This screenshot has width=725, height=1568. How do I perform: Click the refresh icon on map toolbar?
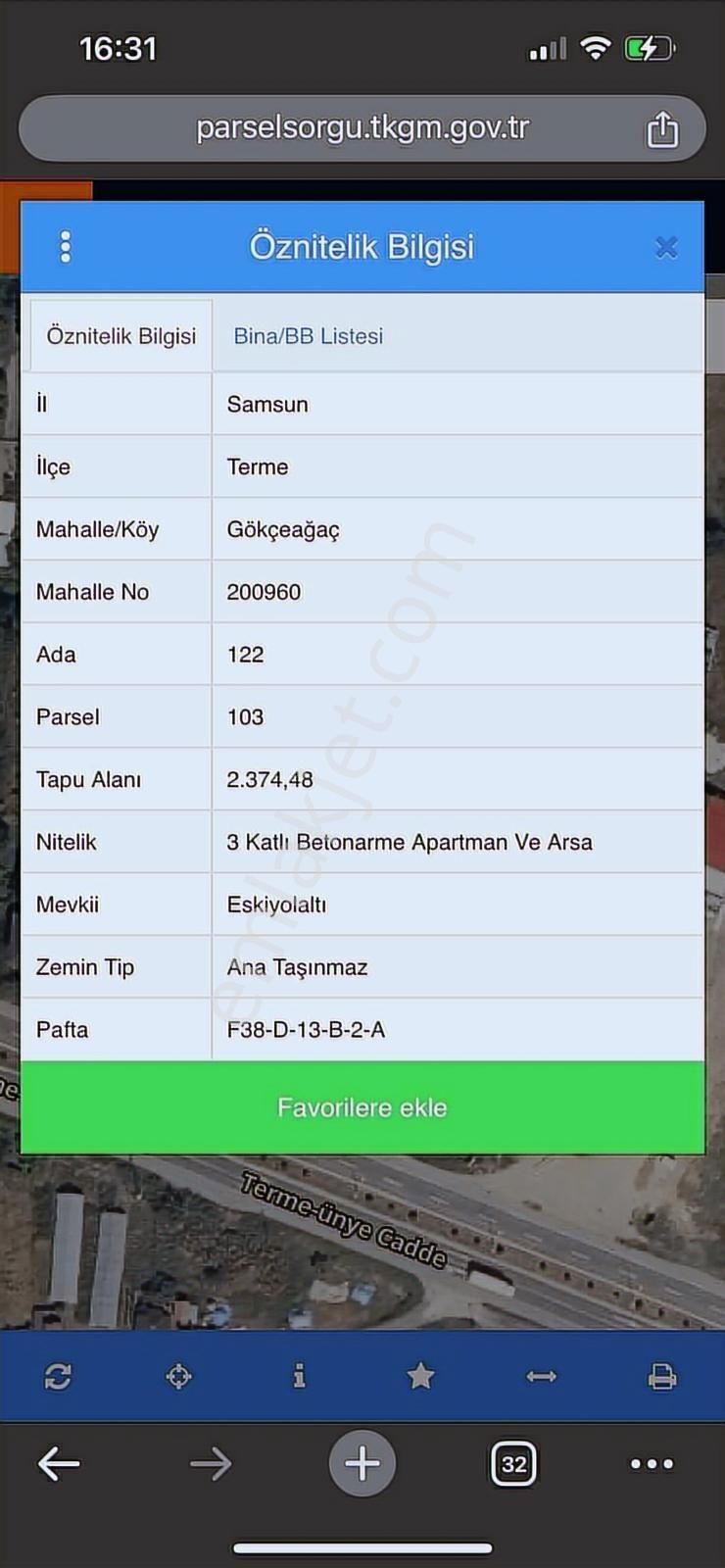(x=57, y=1375)
